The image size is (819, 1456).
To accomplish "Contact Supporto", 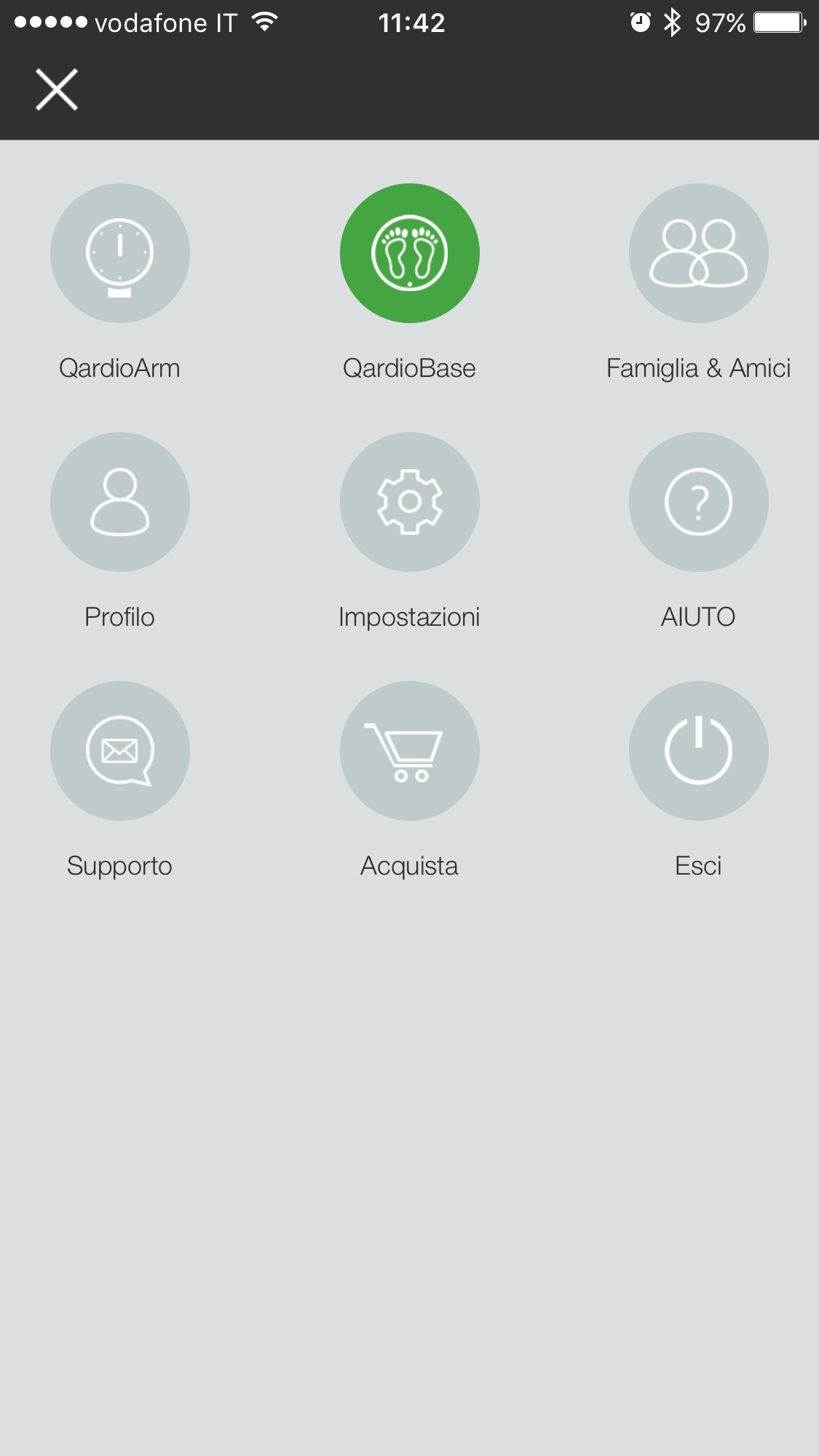I will [x=120, y=751].
